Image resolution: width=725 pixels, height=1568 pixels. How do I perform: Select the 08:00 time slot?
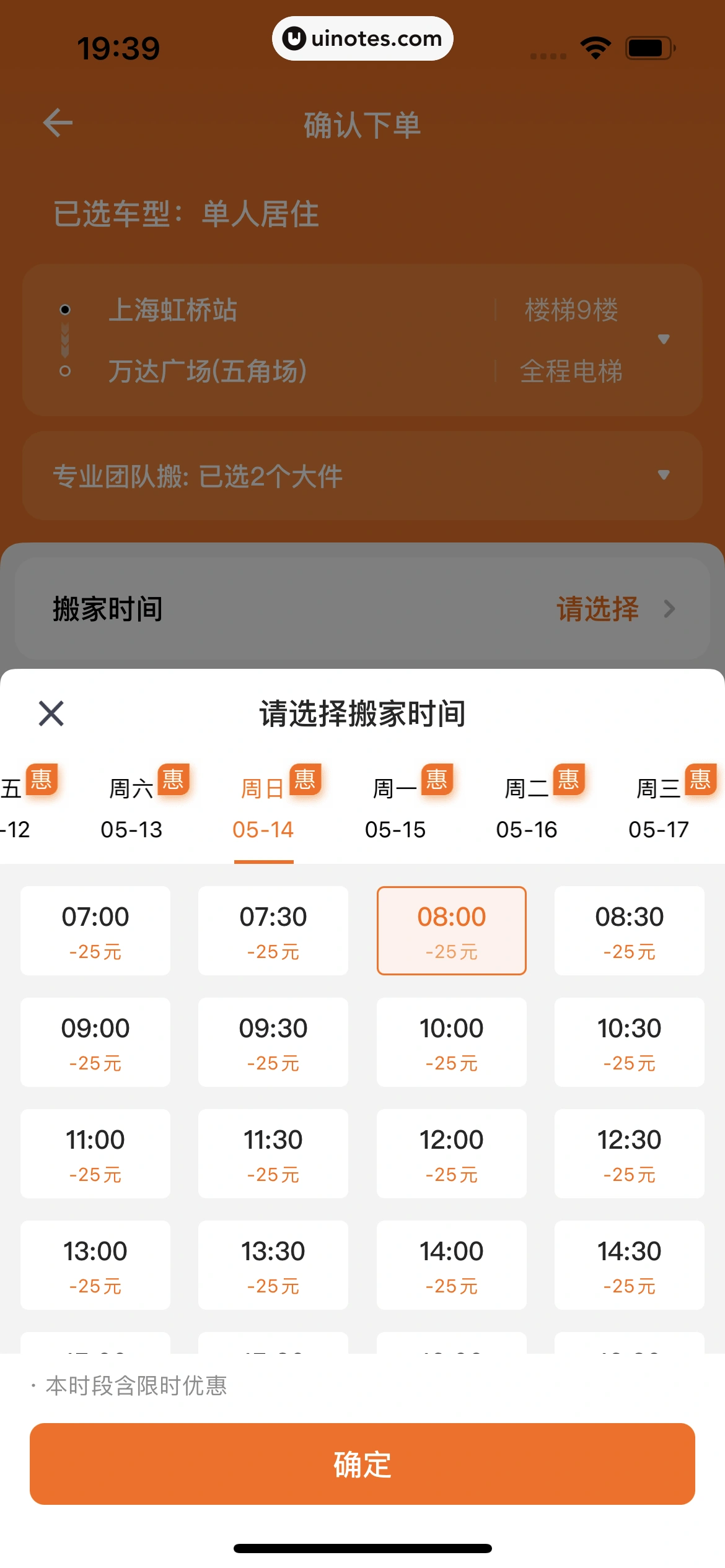click(452, 930)
